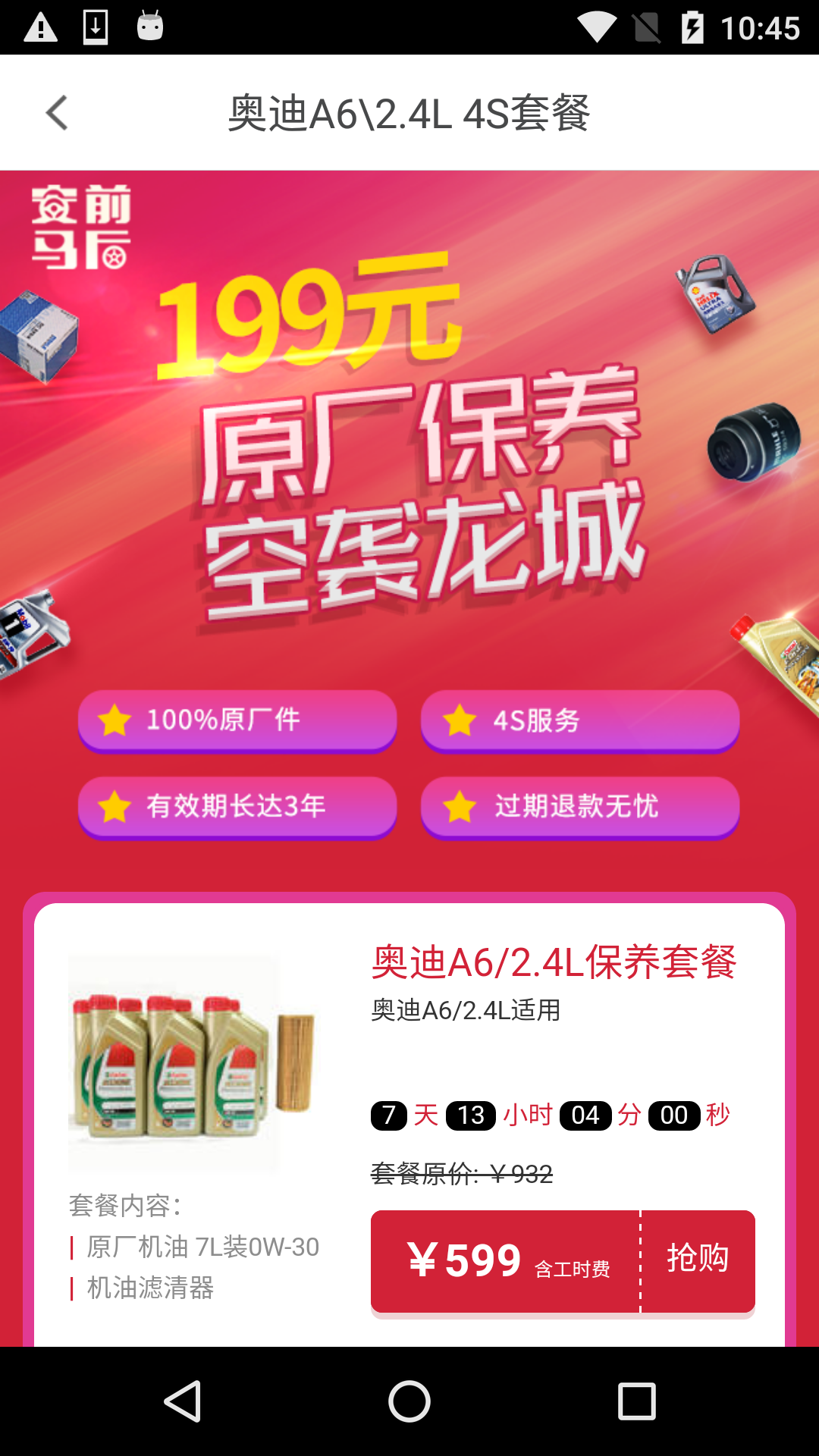
Task: Tap 抢购 to grab the deal
Action: coord(698,1260)
